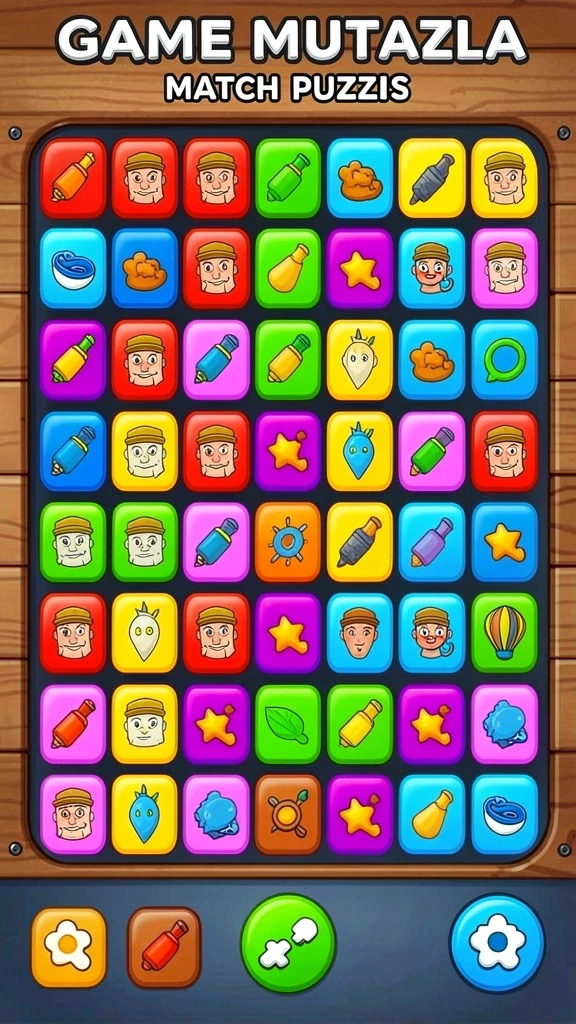Screen dimensions: 576x1024
Task: Select the hot air balloon tile
Action: [504, 633]
